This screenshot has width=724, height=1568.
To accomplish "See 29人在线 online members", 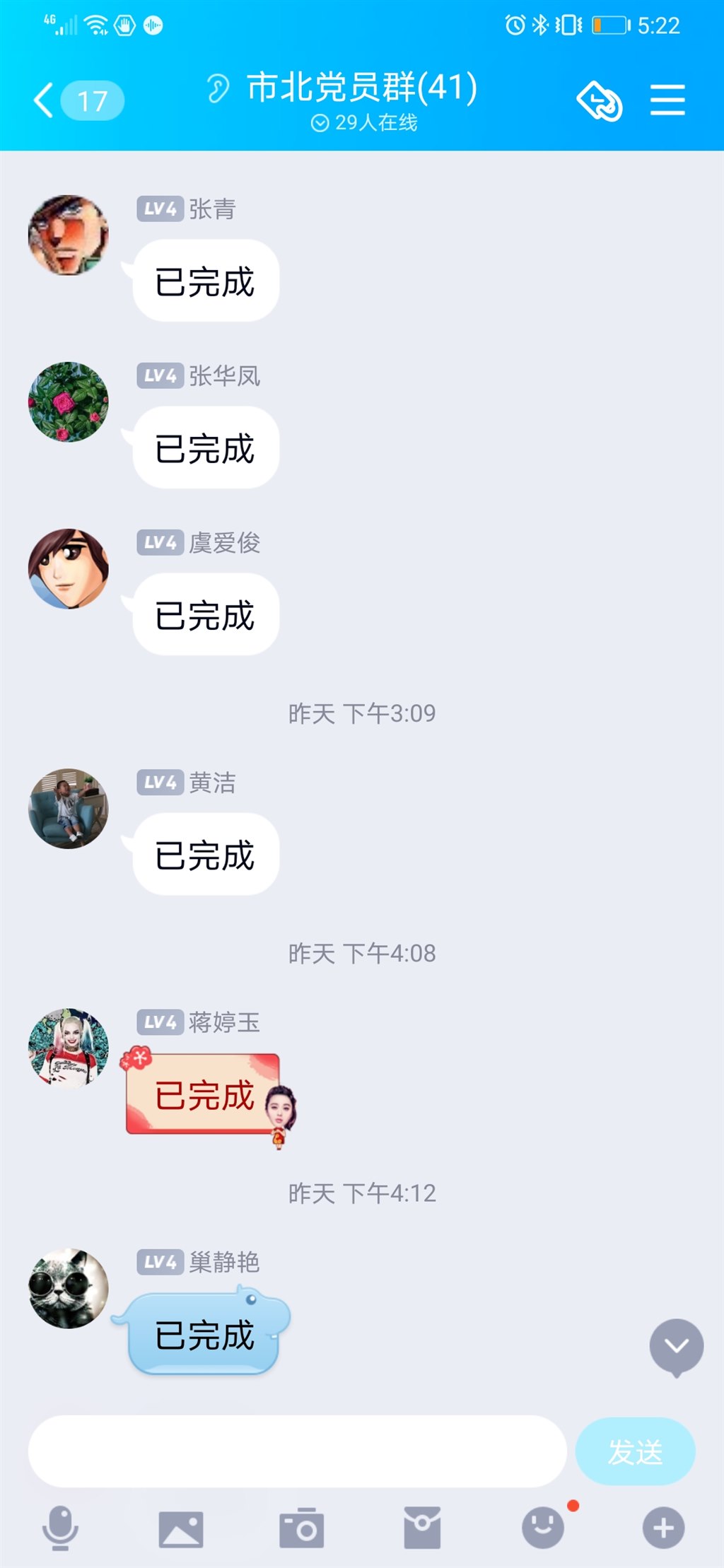I will pyautogui.click(x=364, y=123).
